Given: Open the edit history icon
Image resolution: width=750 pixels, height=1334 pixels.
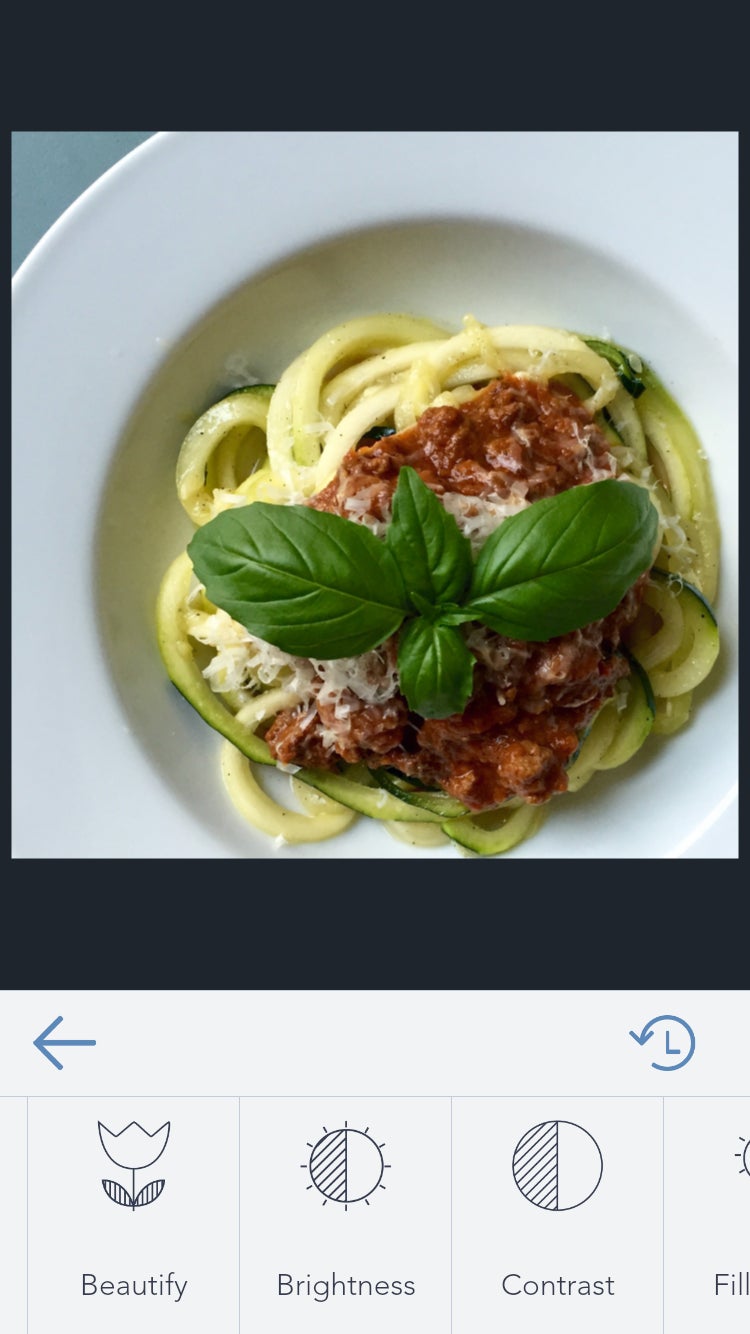Looking at the screenshot, I should pyautogui.click(x=663, y=1043).
